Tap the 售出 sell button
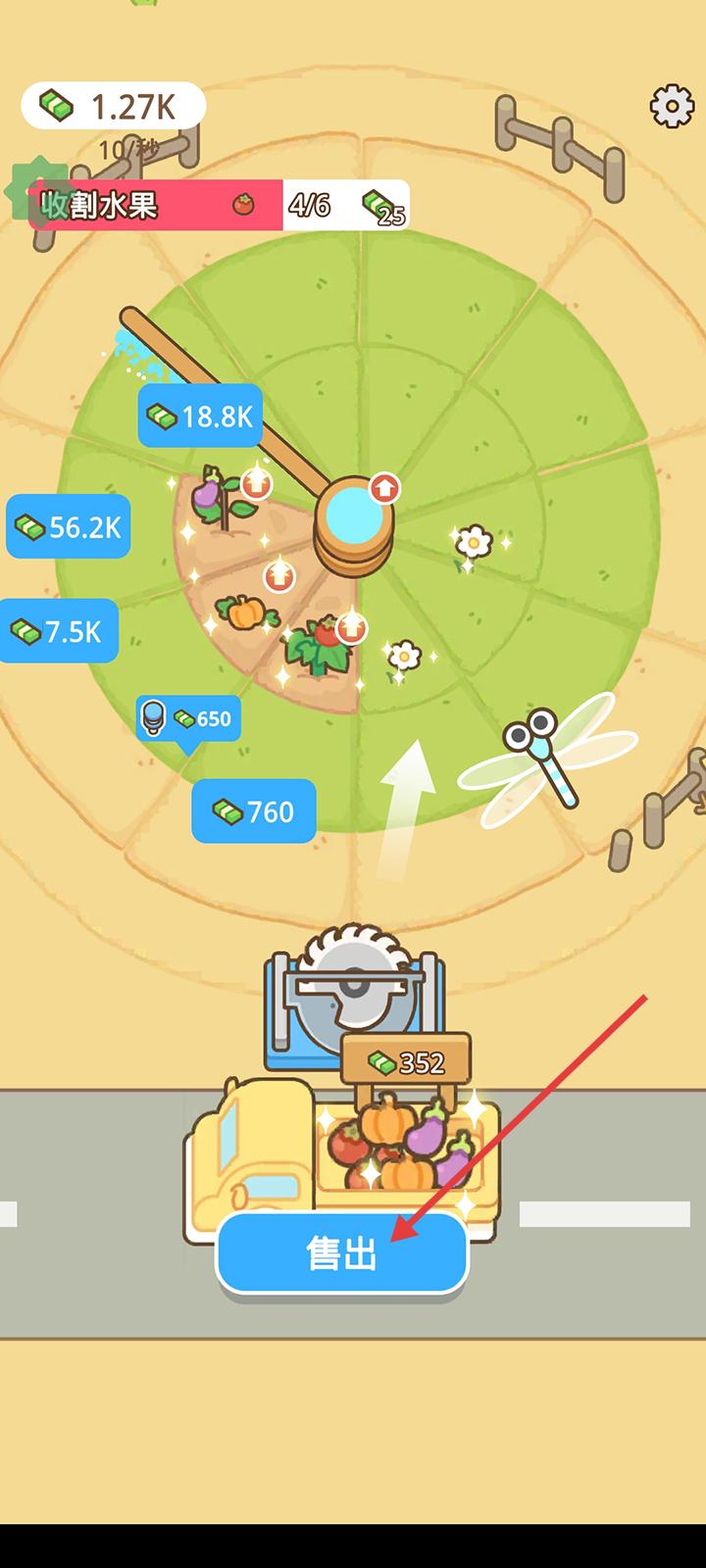The width and height of the screenshot is (706, 1568). [342, 1253]
